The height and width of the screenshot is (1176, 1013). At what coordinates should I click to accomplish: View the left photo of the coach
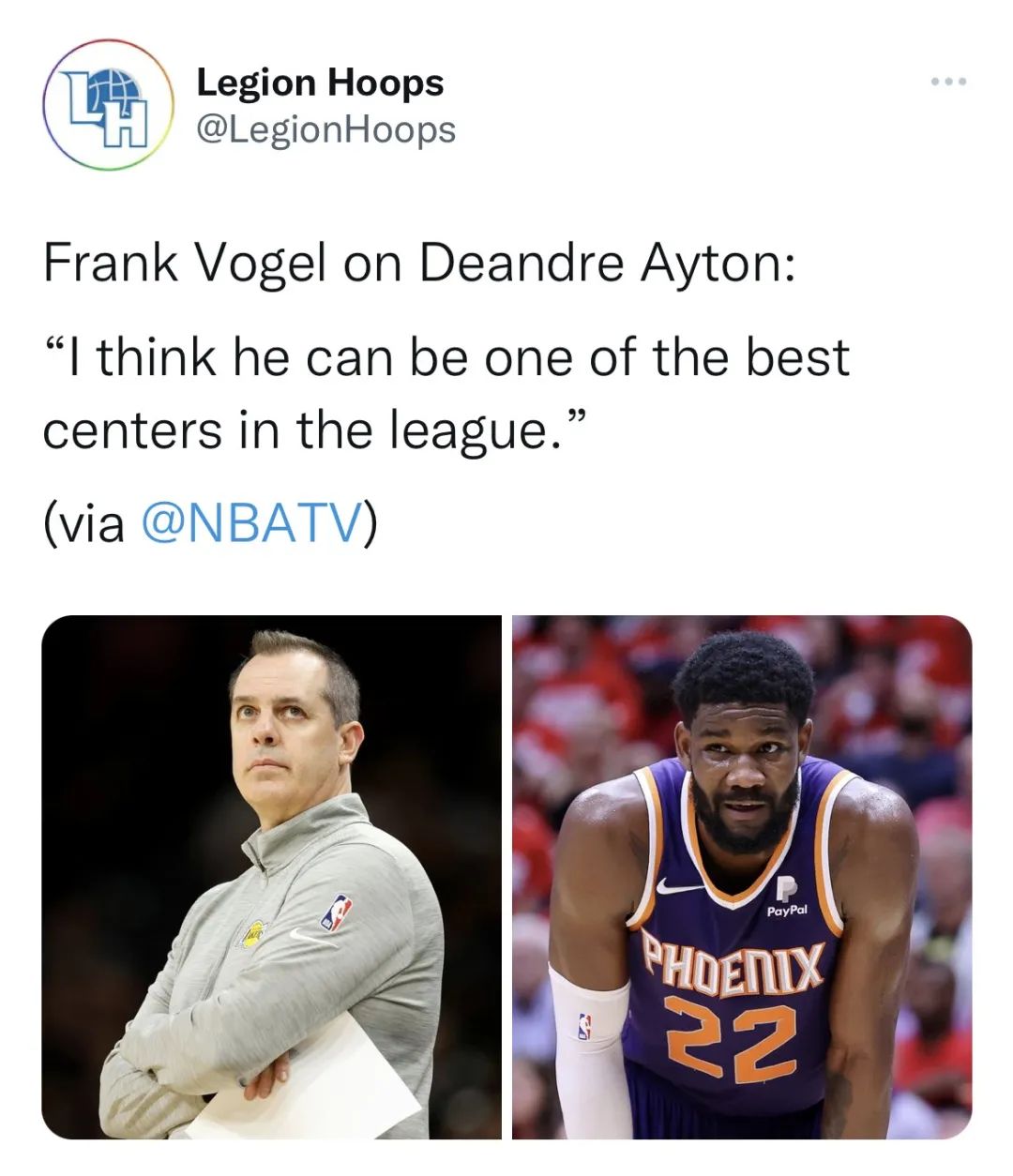[x=271, y=877]
